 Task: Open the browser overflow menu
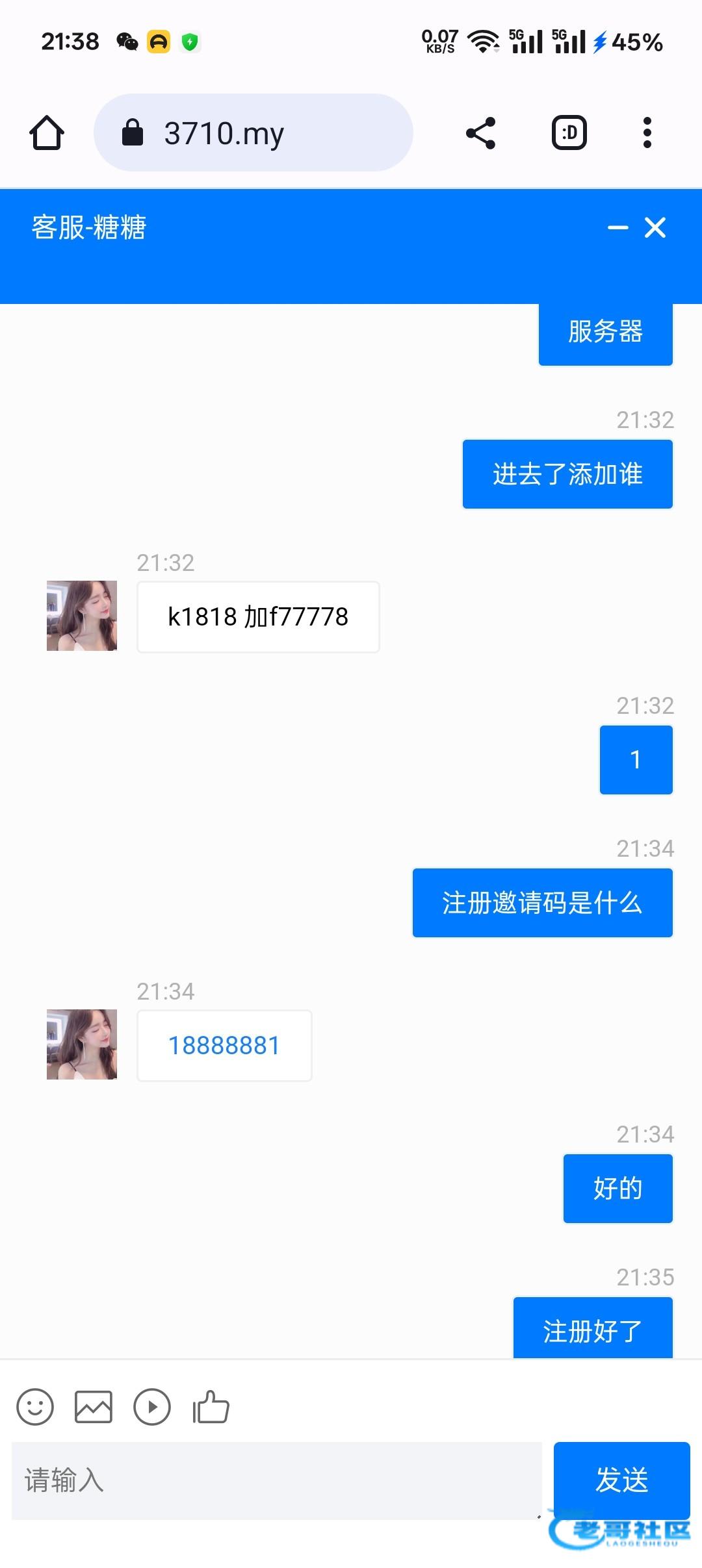pos(647,133)
